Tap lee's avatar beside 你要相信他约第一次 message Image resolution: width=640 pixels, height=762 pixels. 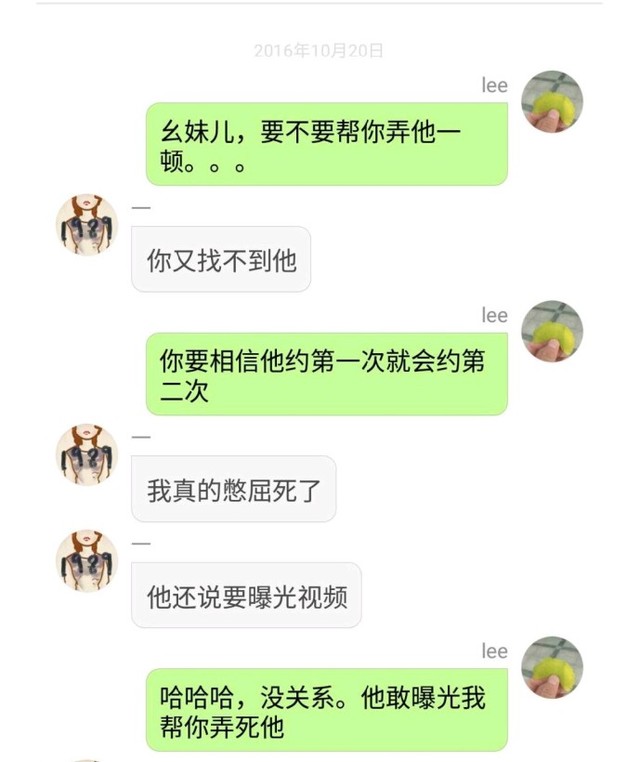[x=552, y=332]
